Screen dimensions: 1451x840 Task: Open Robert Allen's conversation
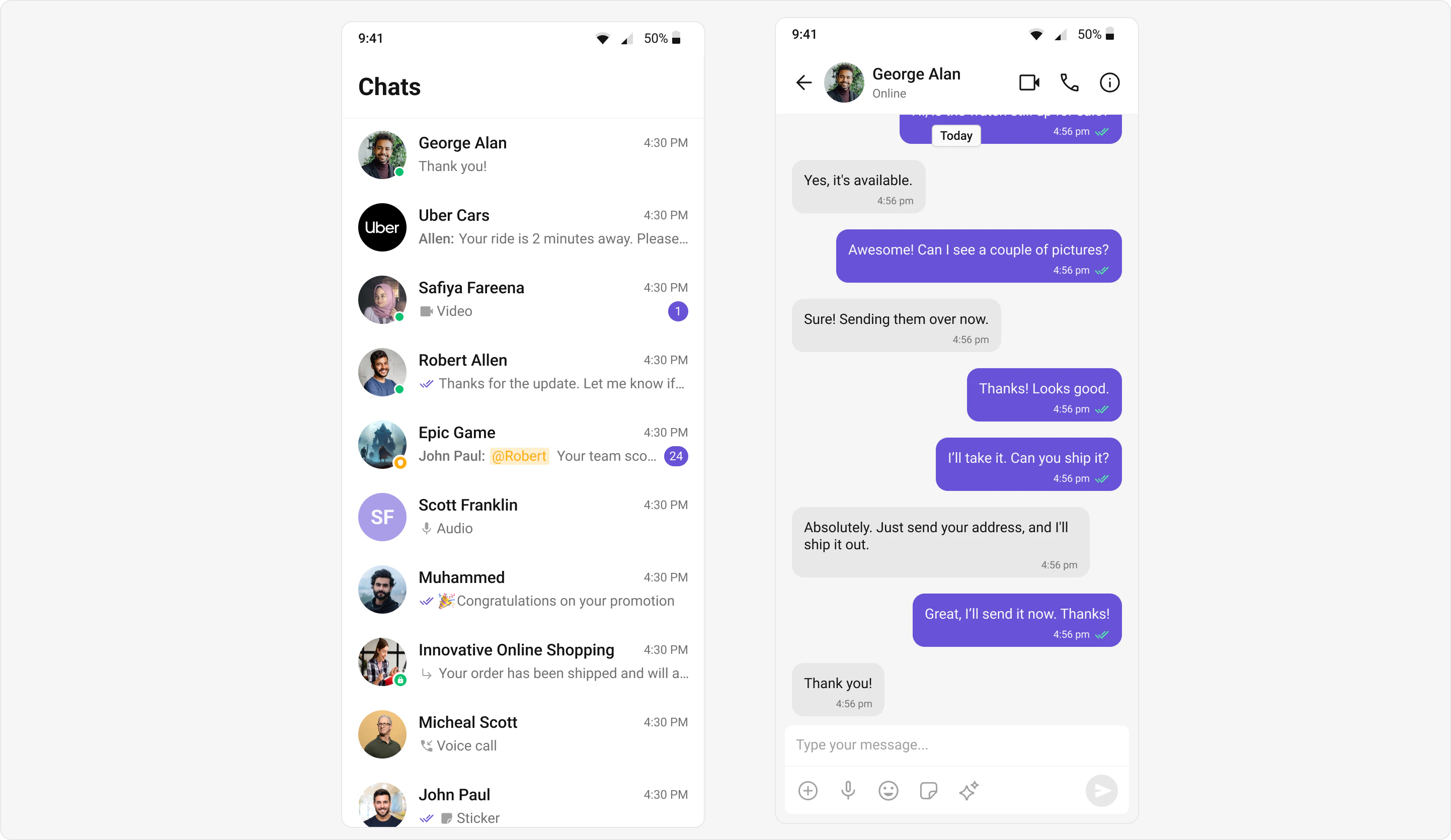(x=523, y=372)
